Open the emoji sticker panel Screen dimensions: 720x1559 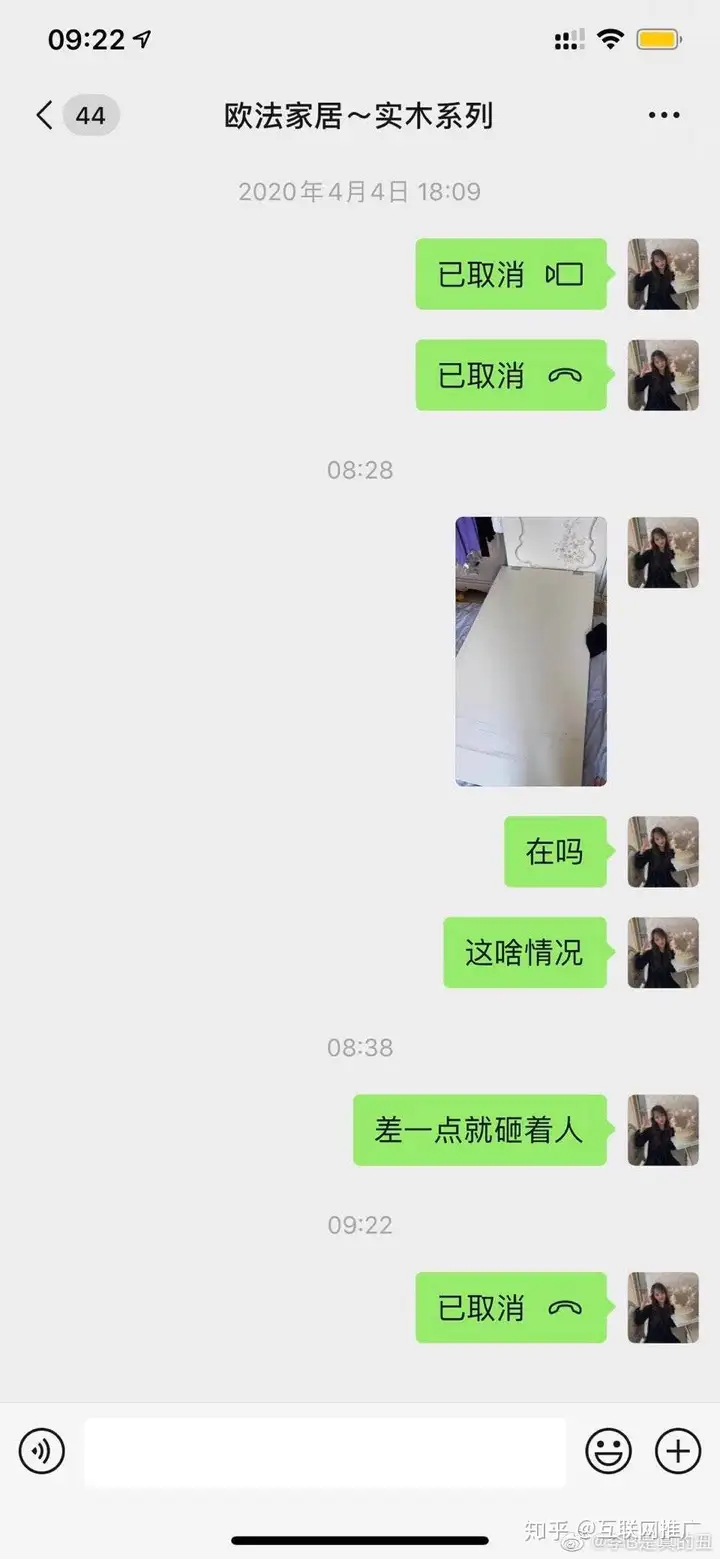608,1450
